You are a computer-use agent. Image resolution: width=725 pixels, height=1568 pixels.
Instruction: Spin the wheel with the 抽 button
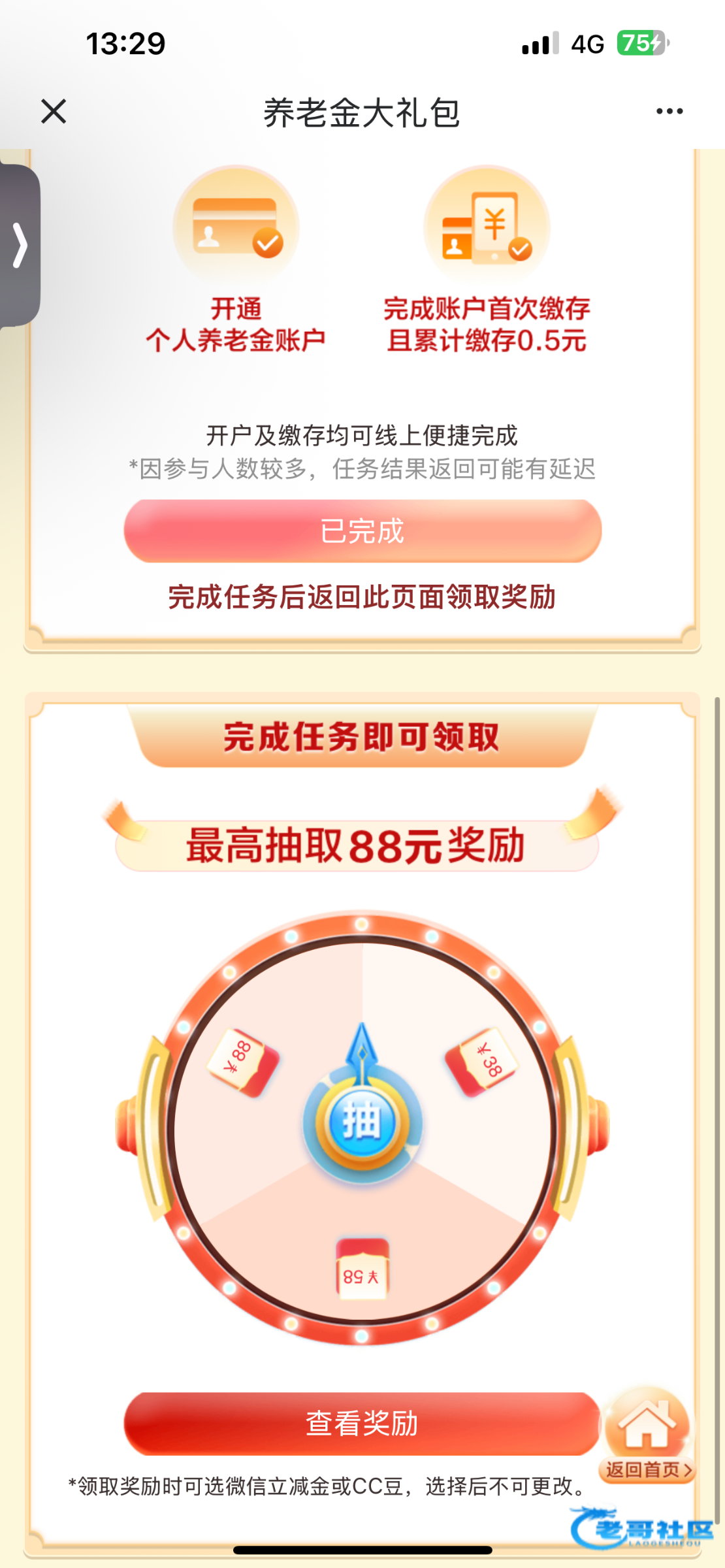pyautogui.click(x=362, y=1121)
